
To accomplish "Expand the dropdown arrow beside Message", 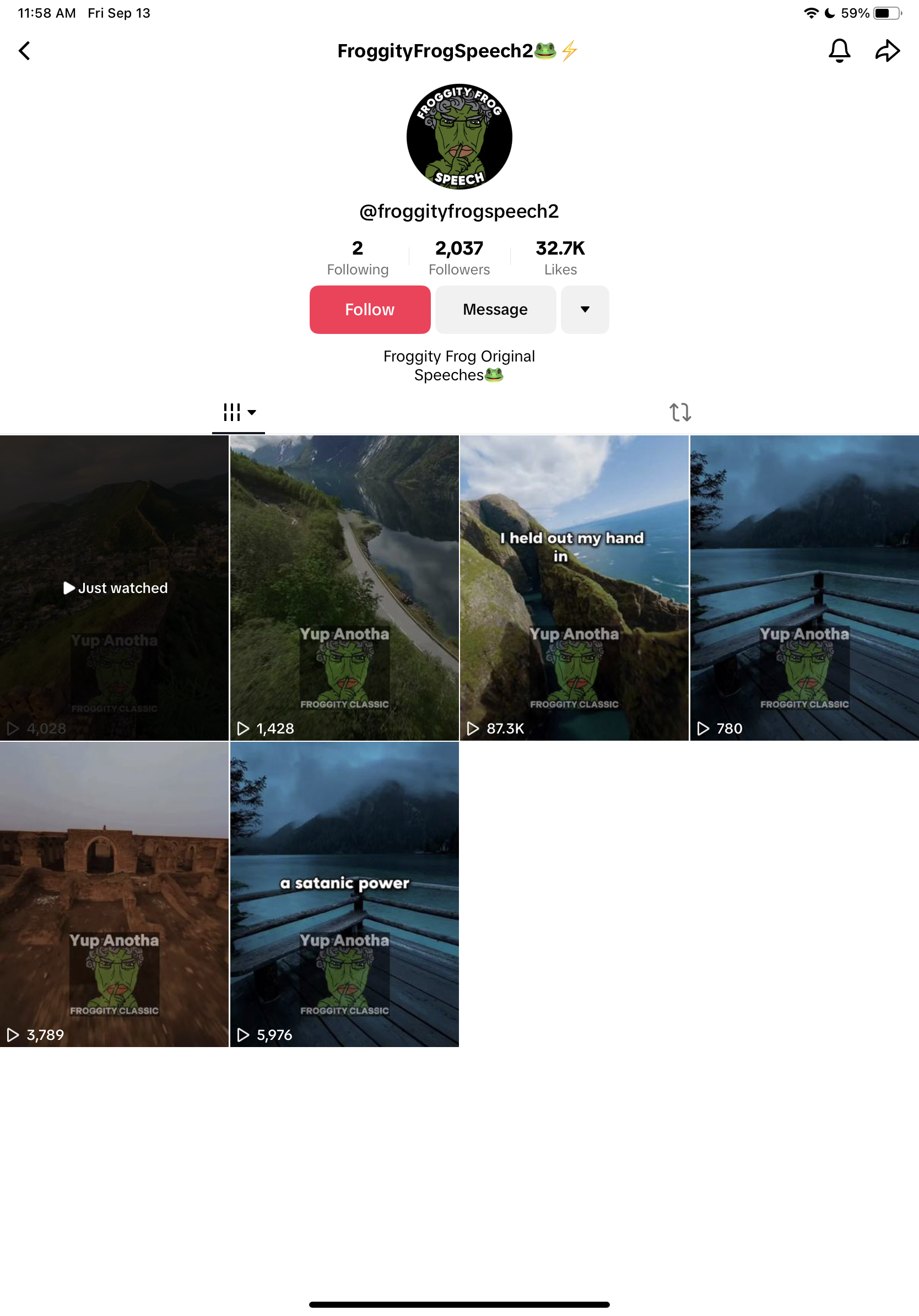I will [x=585, y=310].
